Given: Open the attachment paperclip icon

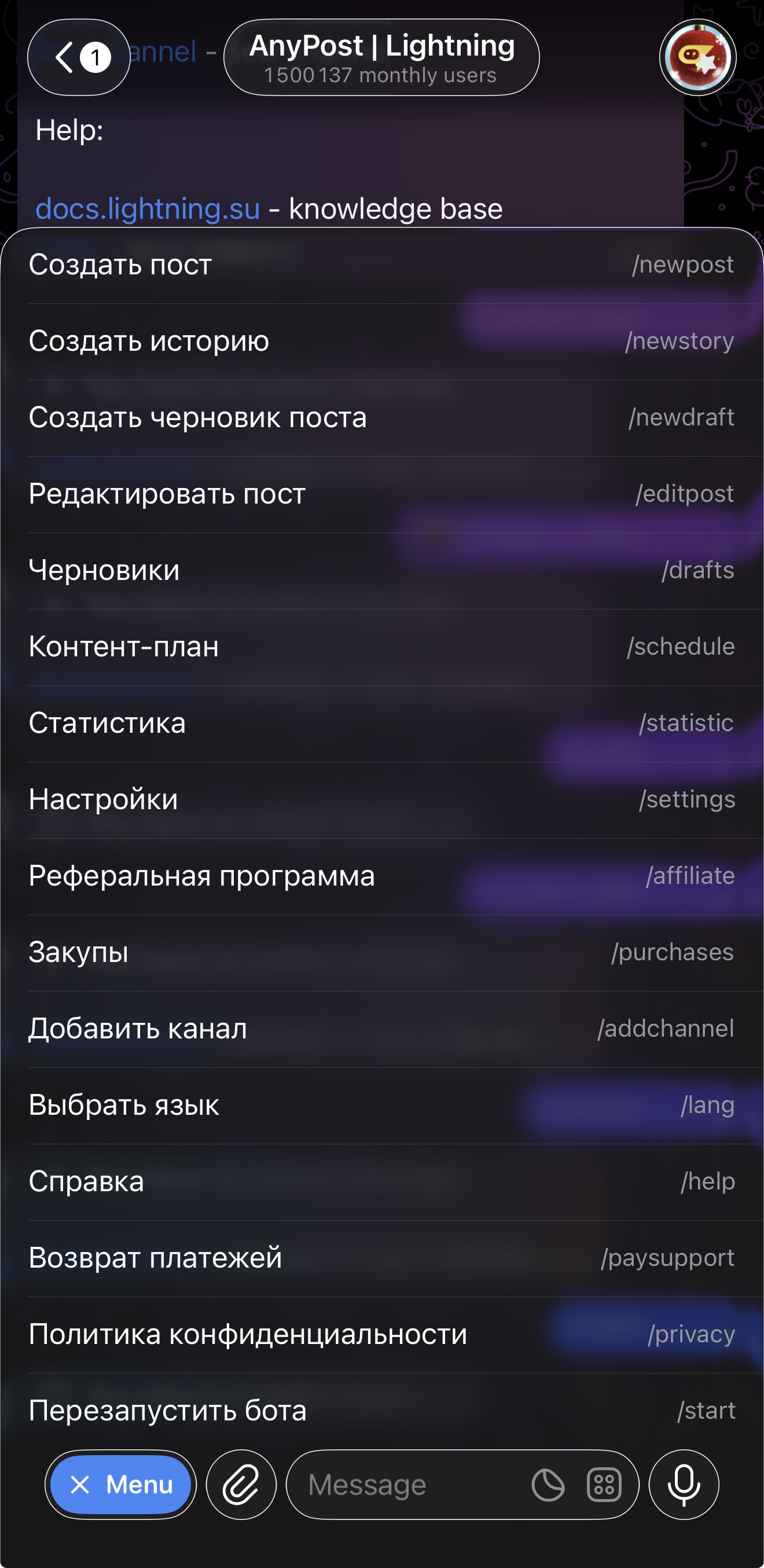Looking at the screenshot, I should (241, 1484).
